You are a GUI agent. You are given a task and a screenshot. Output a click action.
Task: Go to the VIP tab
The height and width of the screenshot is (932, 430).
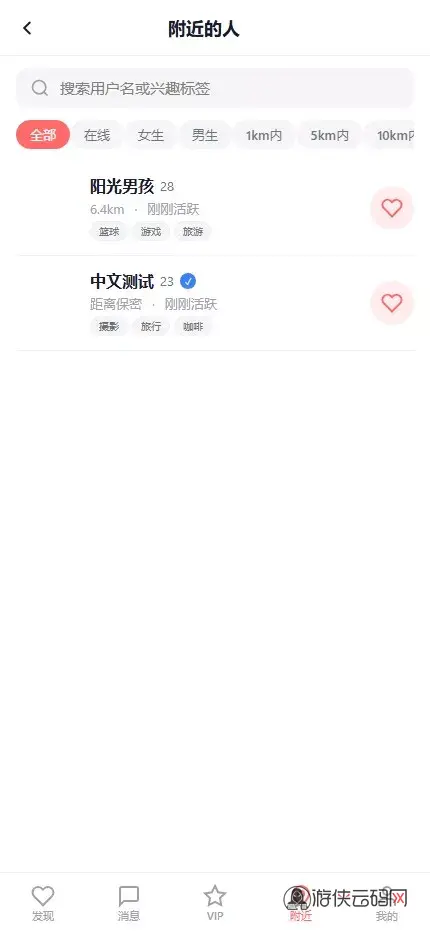215,902
